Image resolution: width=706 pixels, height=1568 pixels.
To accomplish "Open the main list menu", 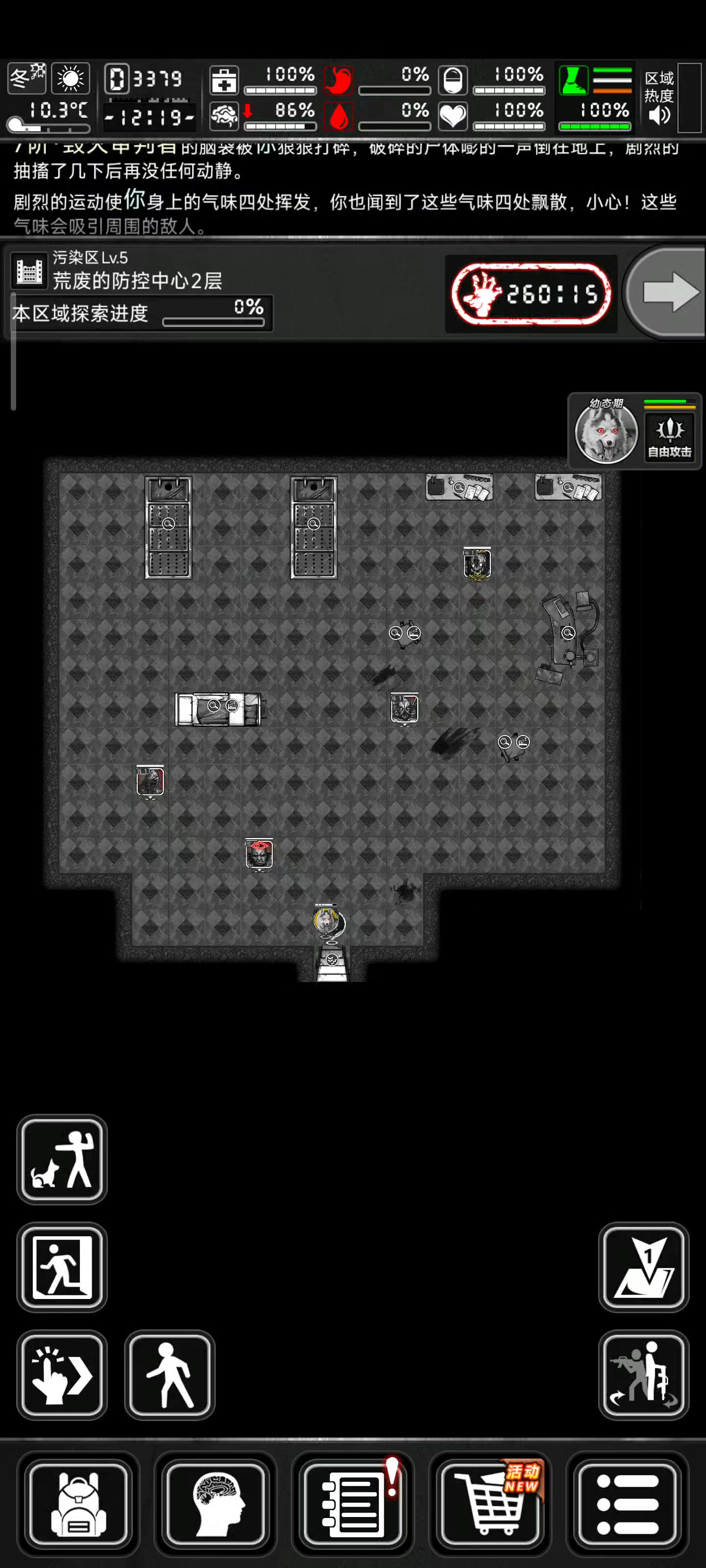I will pos(628,1502).
